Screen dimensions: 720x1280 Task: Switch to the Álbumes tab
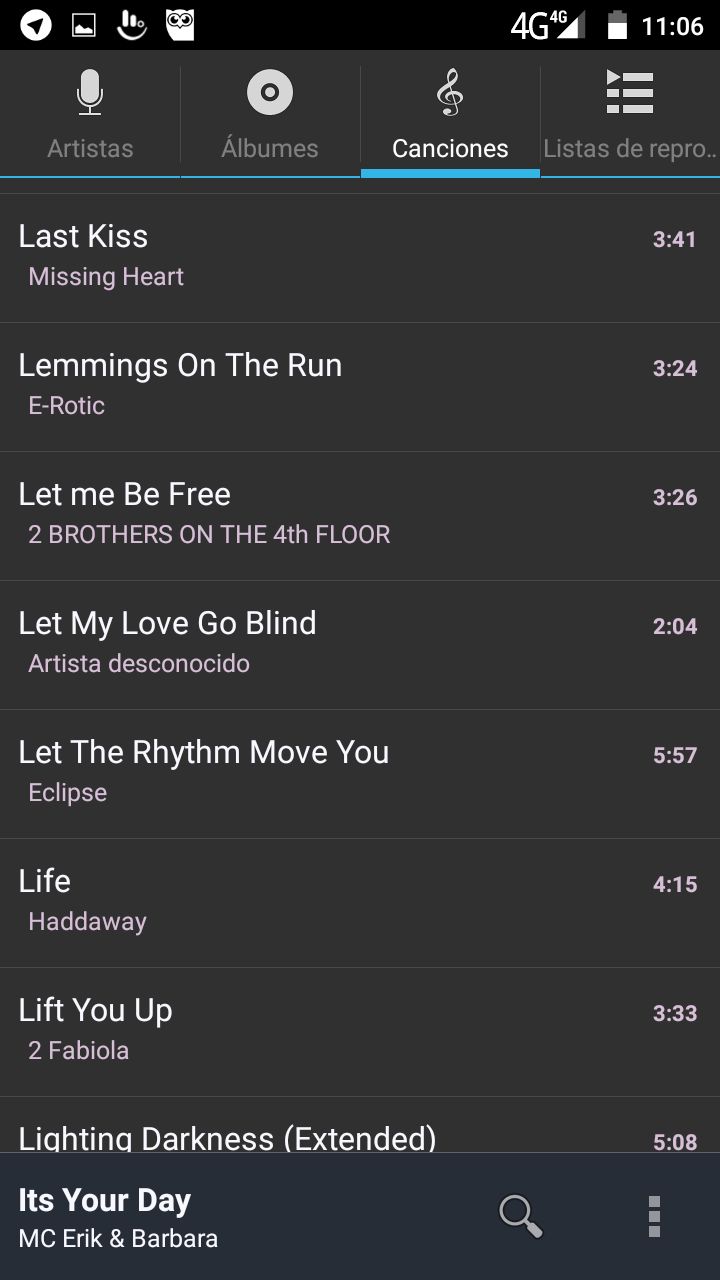(270, 115)
